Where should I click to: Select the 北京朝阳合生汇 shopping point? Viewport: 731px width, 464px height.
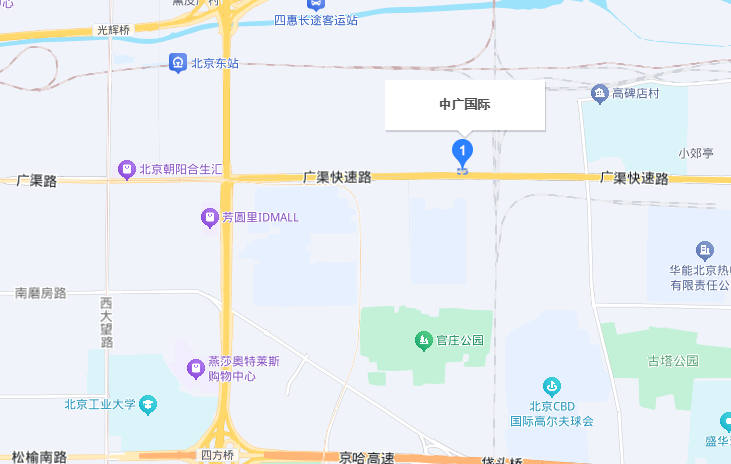click(x=127, y=170)
